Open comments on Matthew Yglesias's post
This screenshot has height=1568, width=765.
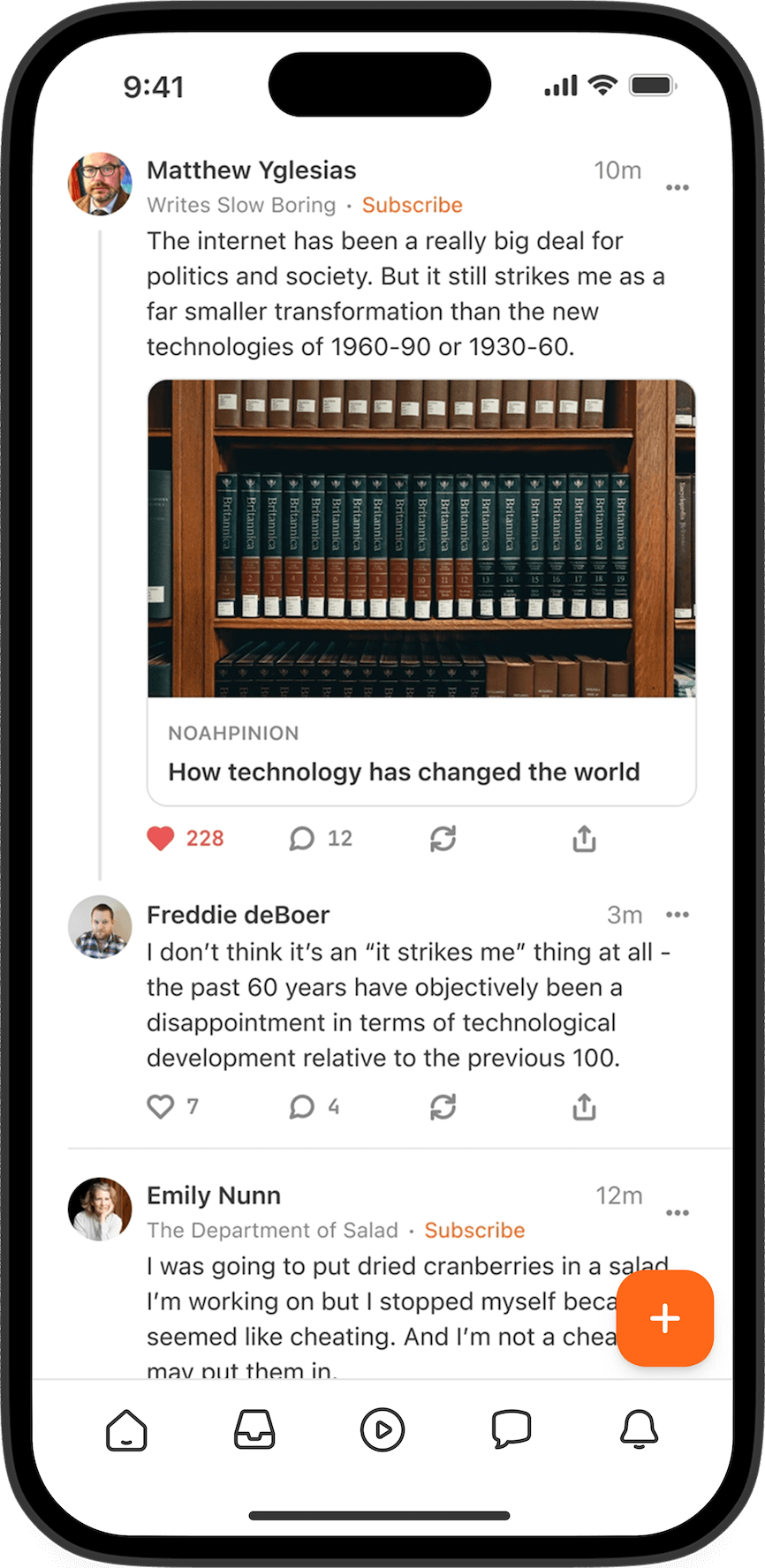302,838
